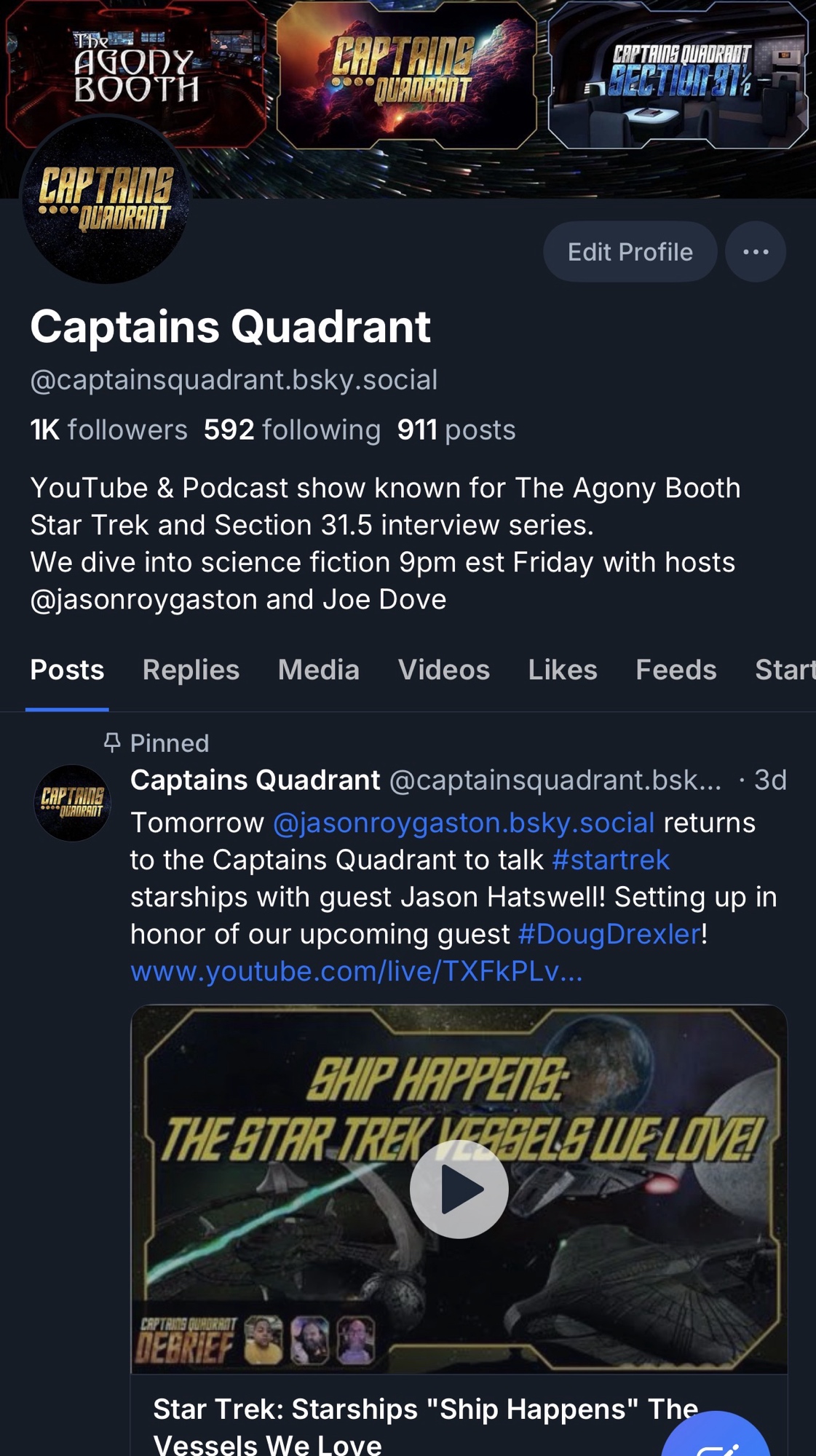Switch to the Feeds tab
The image size is (816, 1456).
coord(676,670)
